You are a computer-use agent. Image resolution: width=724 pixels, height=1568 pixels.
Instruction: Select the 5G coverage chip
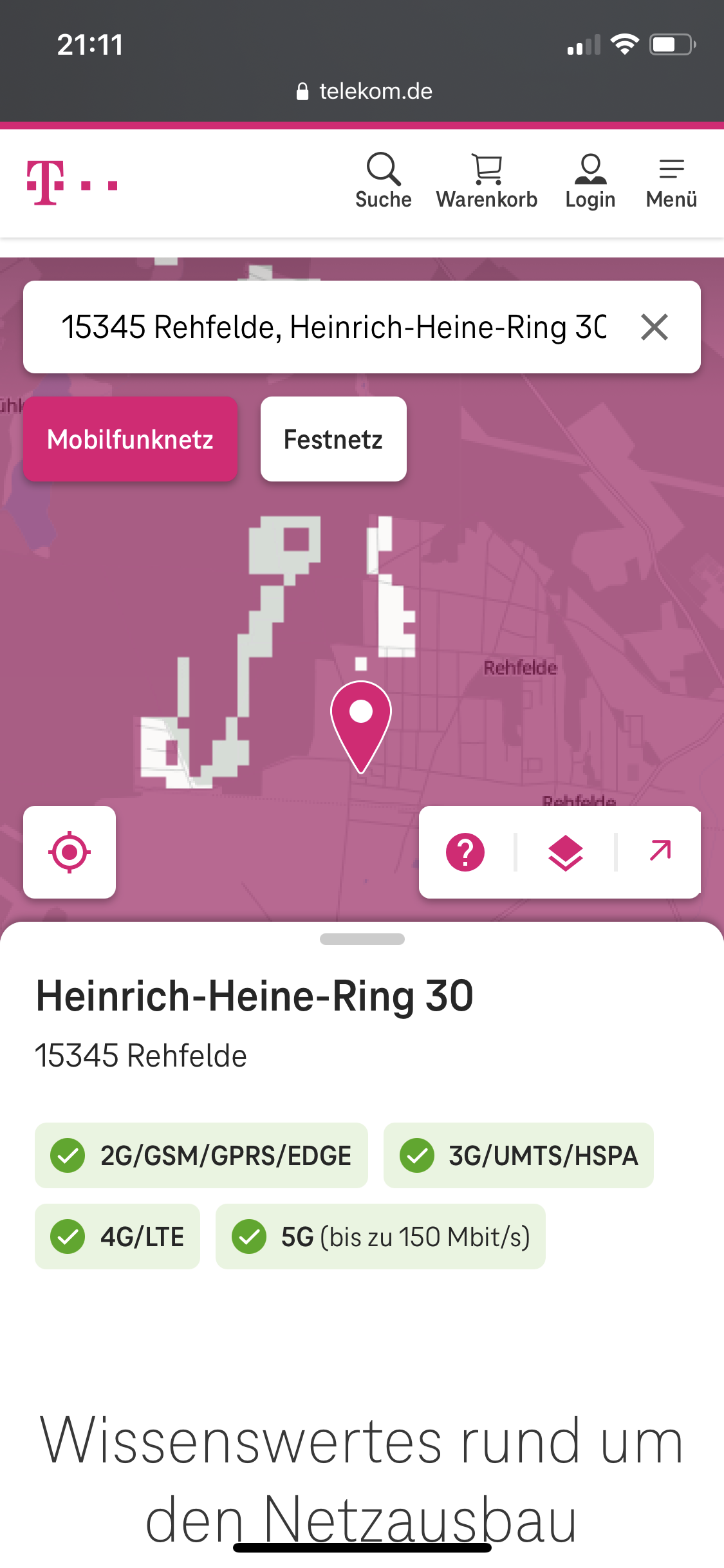pyautogui.click(x=380, y=1237)
